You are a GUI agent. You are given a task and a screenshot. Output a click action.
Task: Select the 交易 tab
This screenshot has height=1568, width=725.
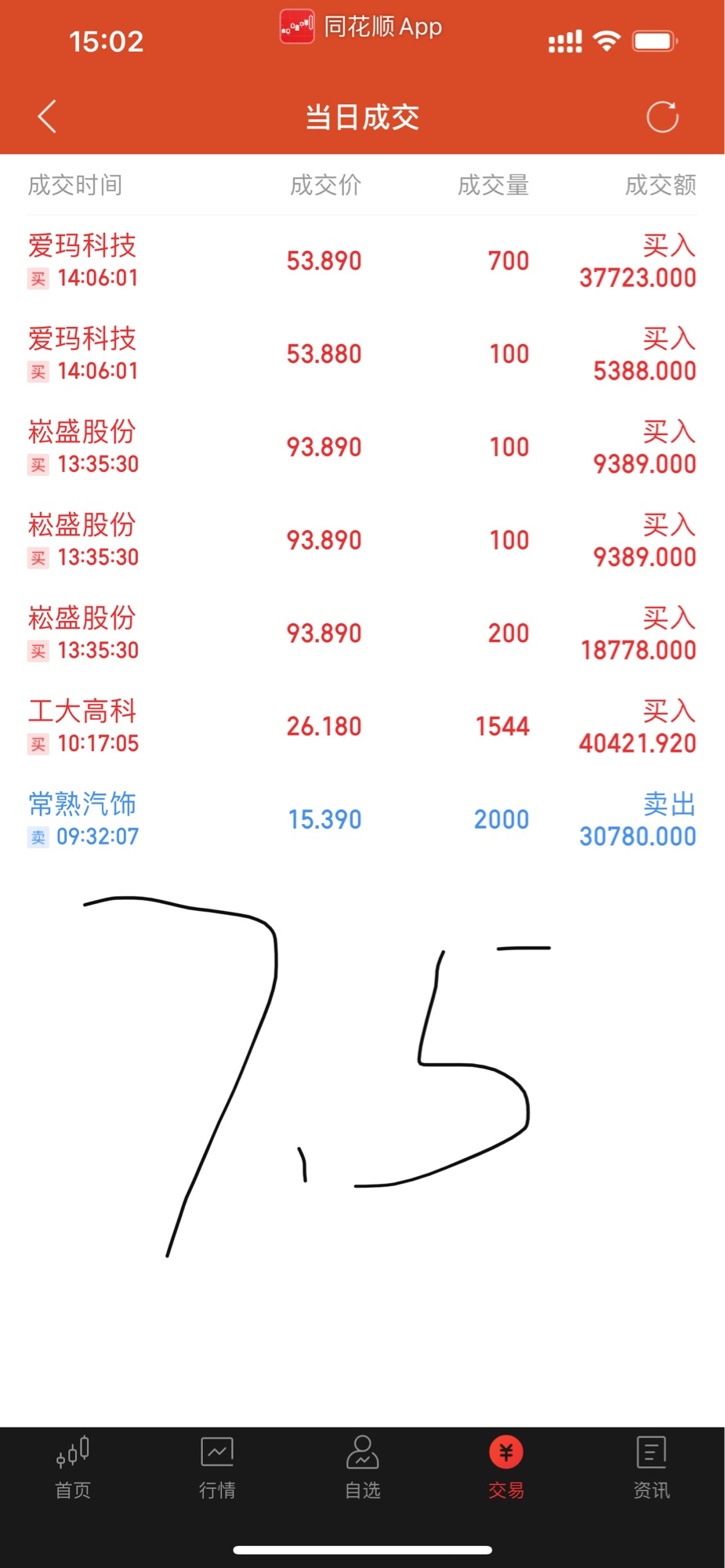click(506, 1467)
